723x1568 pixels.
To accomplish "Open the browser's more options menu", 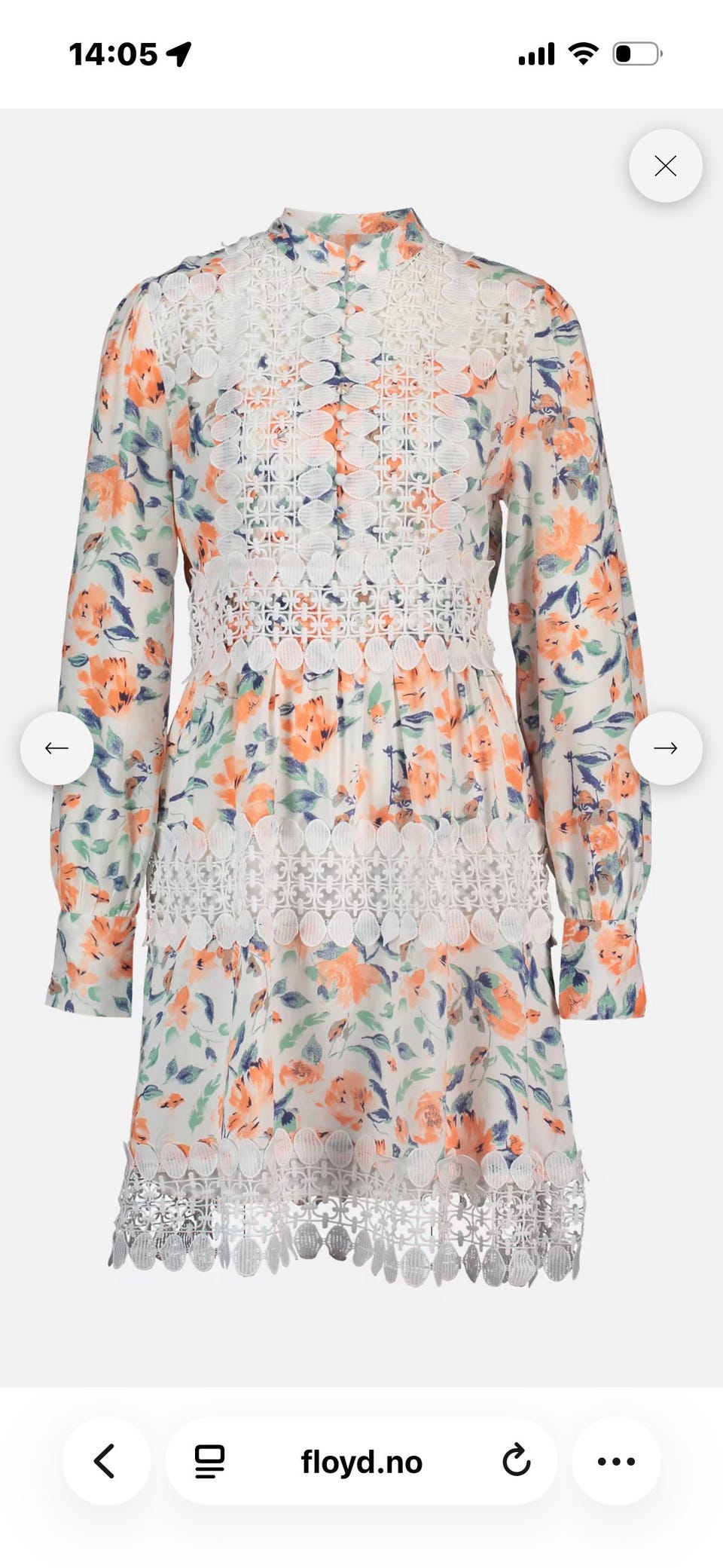I will tap(616, 1461).
